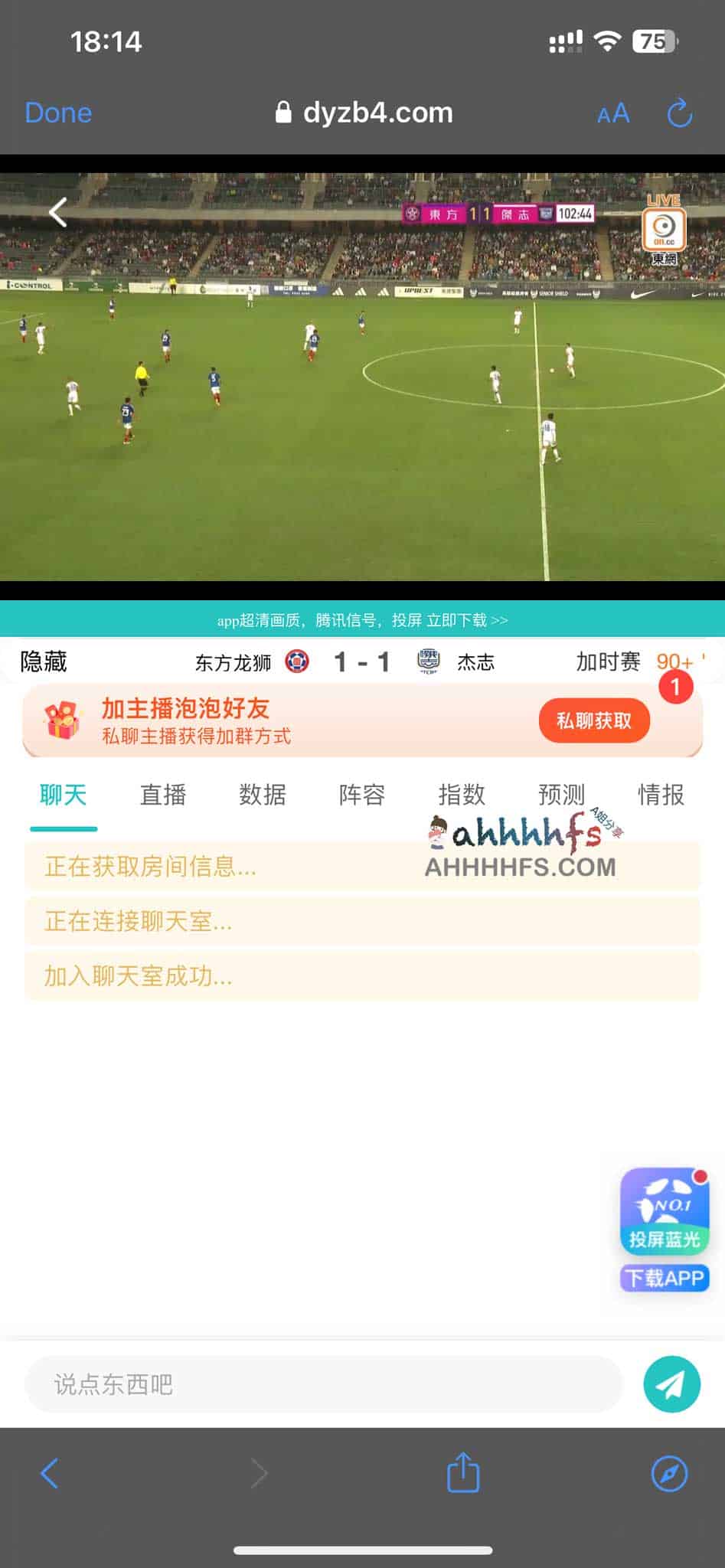
Task: Switch to the 数据 tab
Action: click(262, 795)
